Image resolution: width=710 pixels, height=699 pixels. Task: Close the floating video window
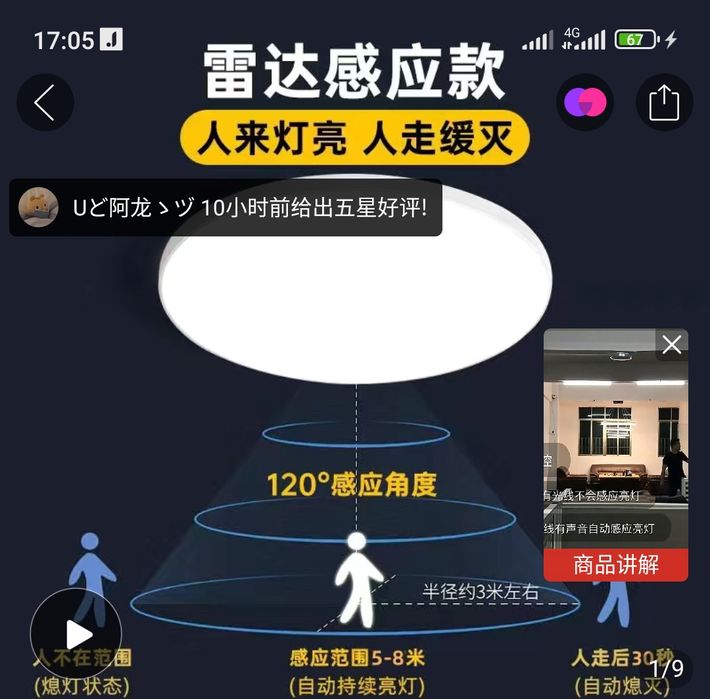click(x=672, y=345)
